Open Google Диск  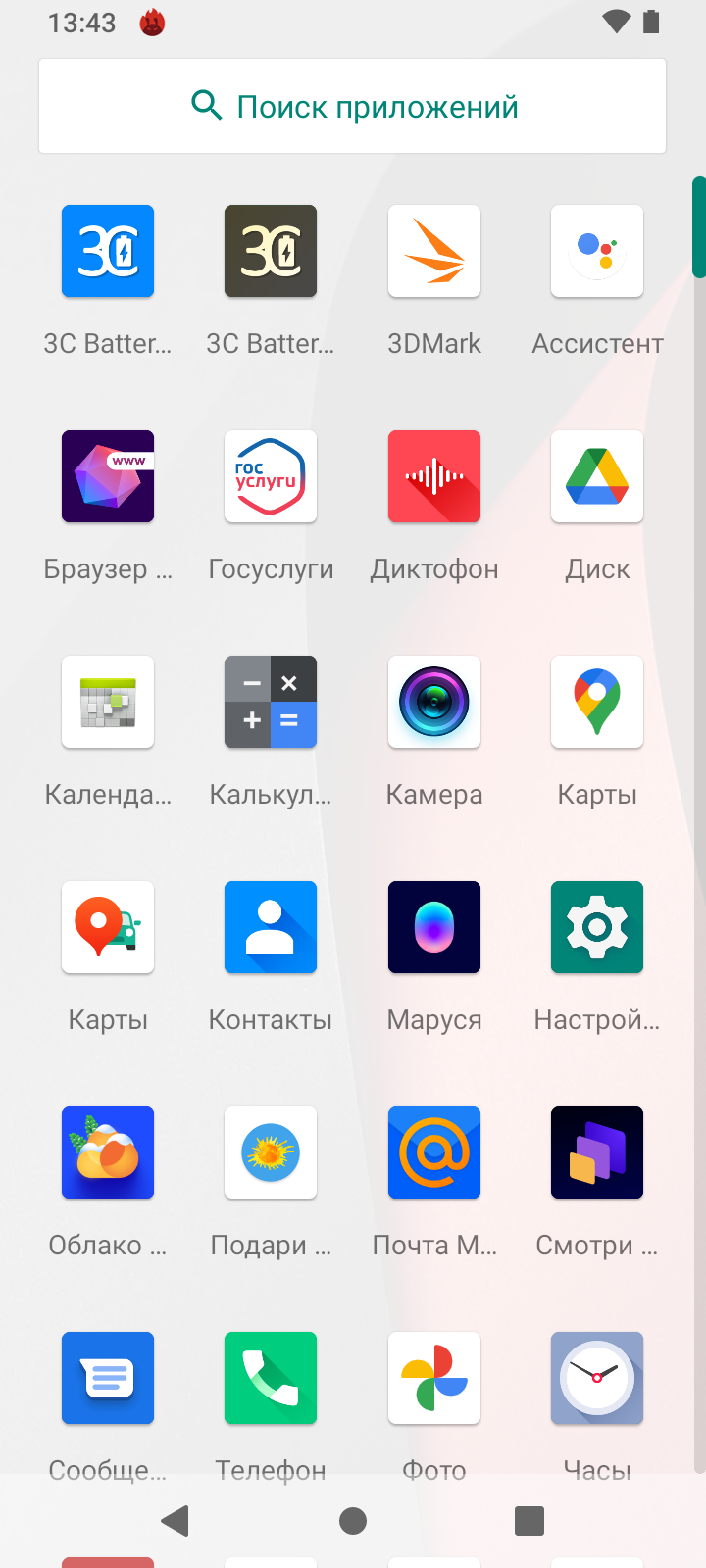click(x=597, y=476)
